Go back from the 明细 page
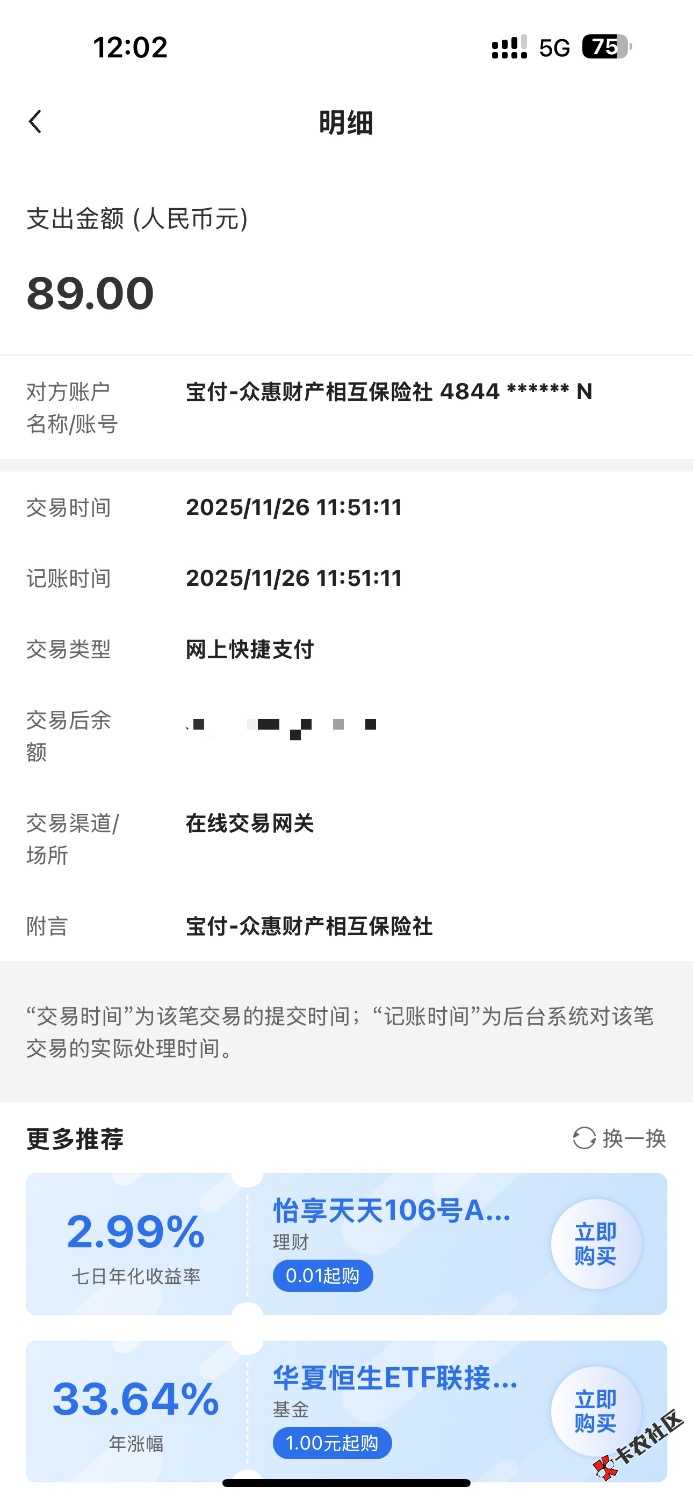This screenshot has height=1500, width=693. pyautogui.click(x=36, y=123)
